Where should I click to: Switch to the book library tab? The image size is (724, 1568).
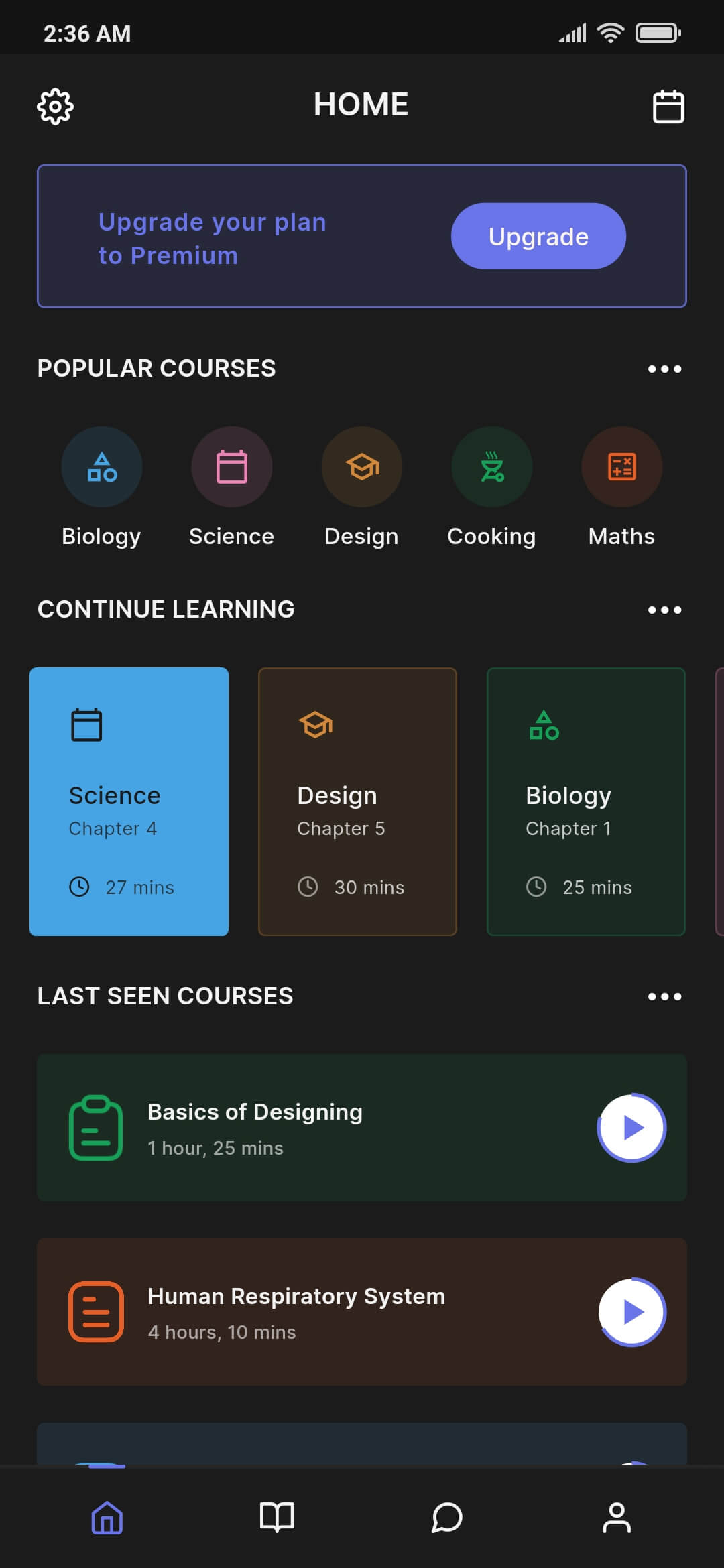tap(277, 1517)
